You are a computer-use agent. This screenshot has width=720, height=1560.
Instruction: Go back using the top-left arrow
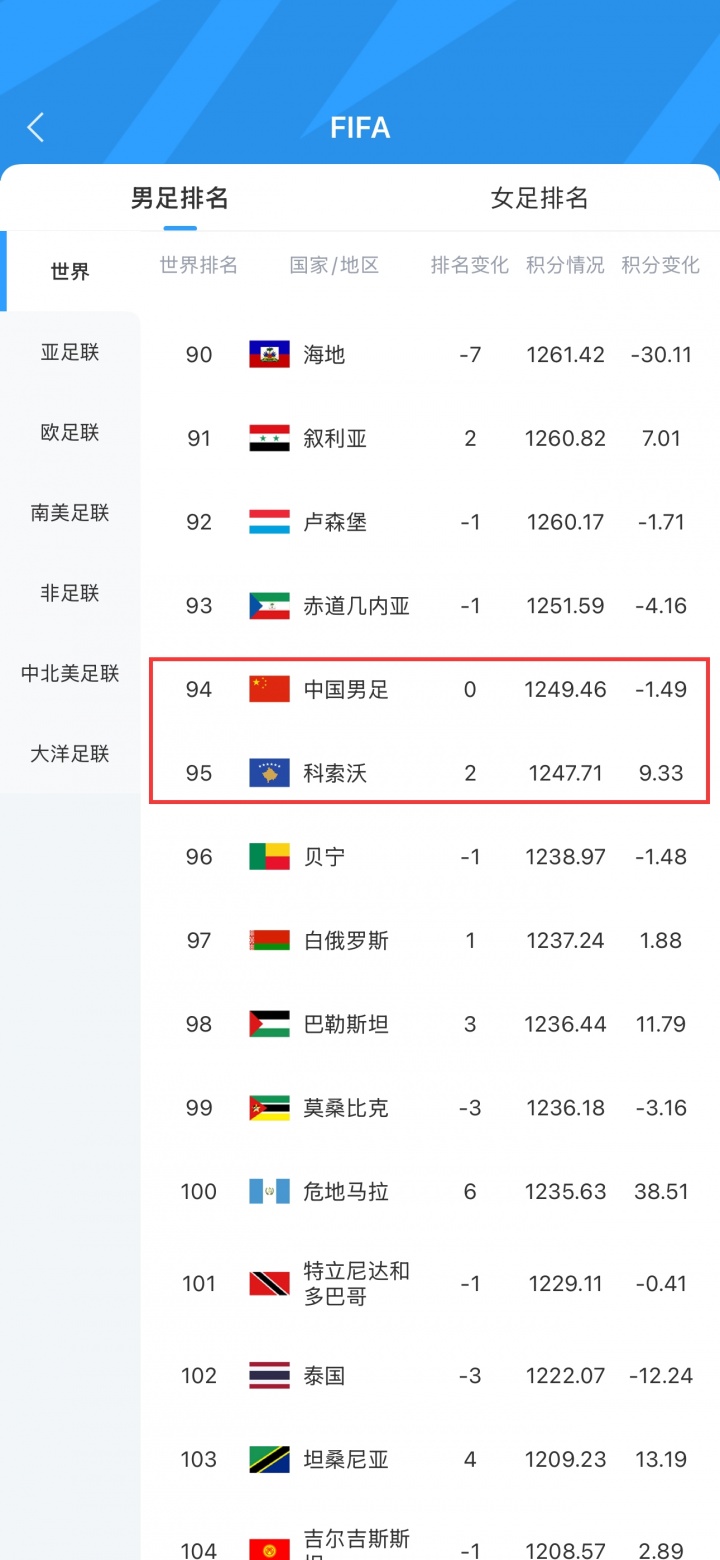[36, 127]
